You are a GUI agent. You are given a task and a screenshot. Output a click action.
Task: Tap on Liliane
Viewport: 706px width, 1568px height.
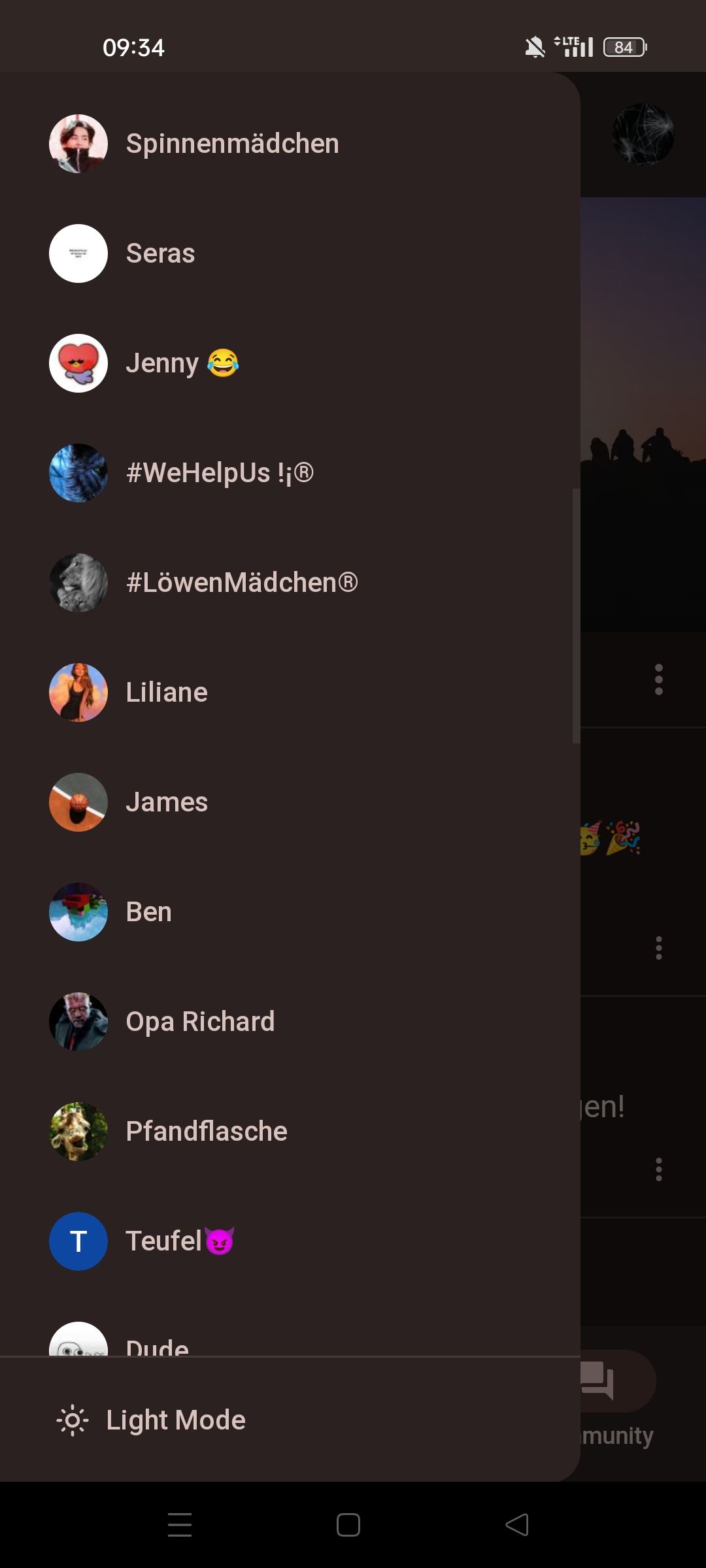pos(167,693)
